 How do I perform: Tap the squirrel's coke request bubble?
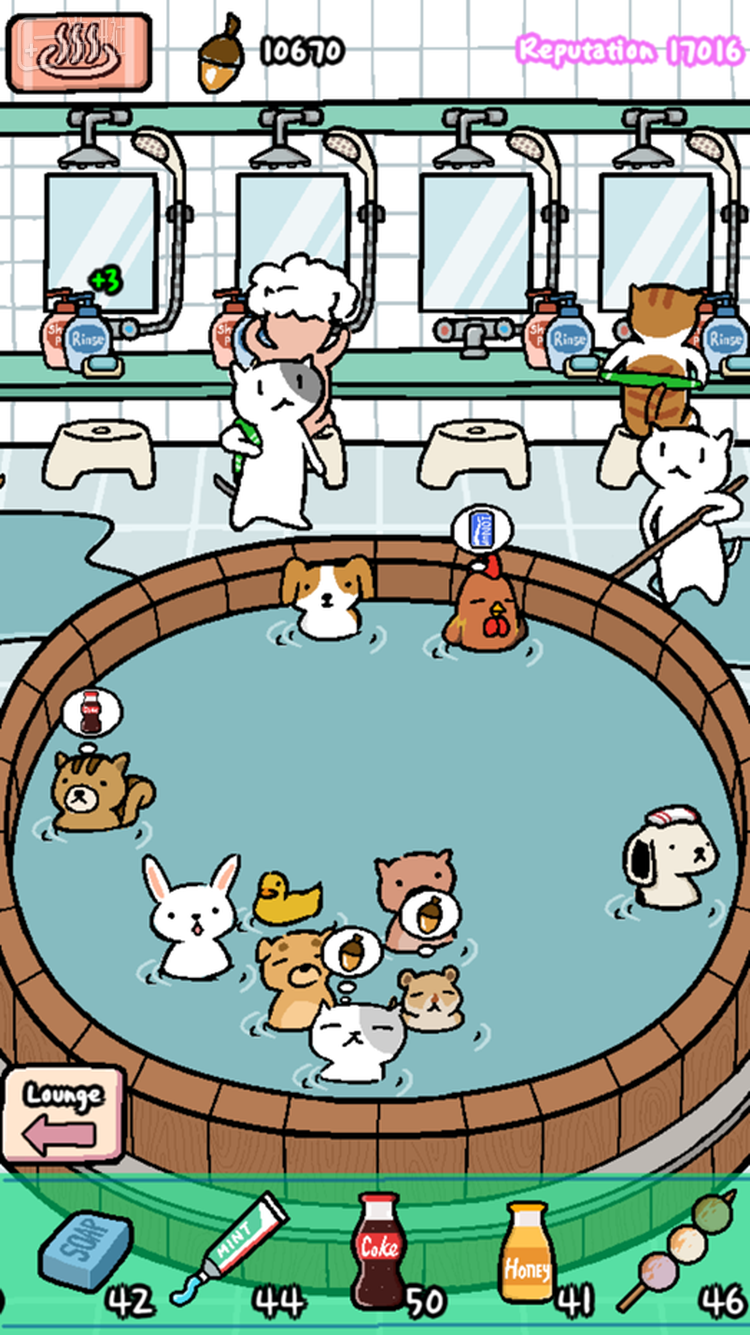point(91,713)
